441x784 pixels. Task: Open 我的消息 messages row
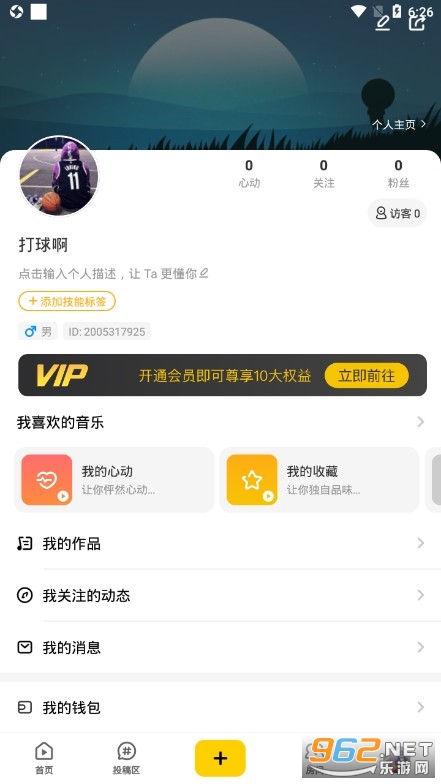point(220,648)
